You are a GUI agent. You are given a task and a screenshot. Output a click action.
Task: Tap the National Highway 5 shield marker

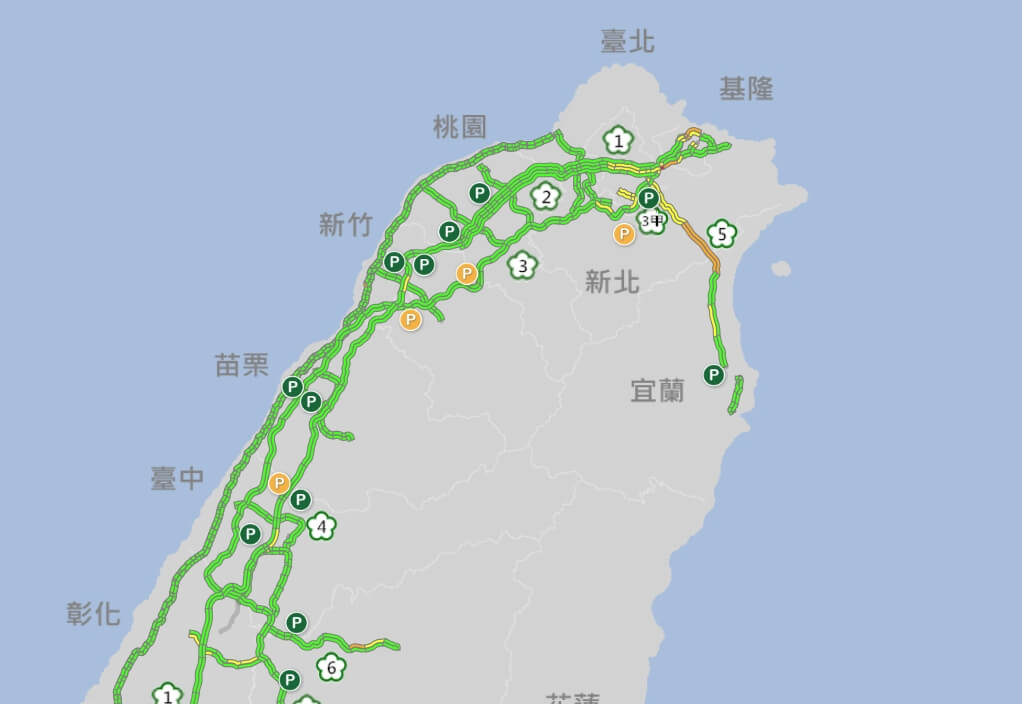tap(722, 235)
